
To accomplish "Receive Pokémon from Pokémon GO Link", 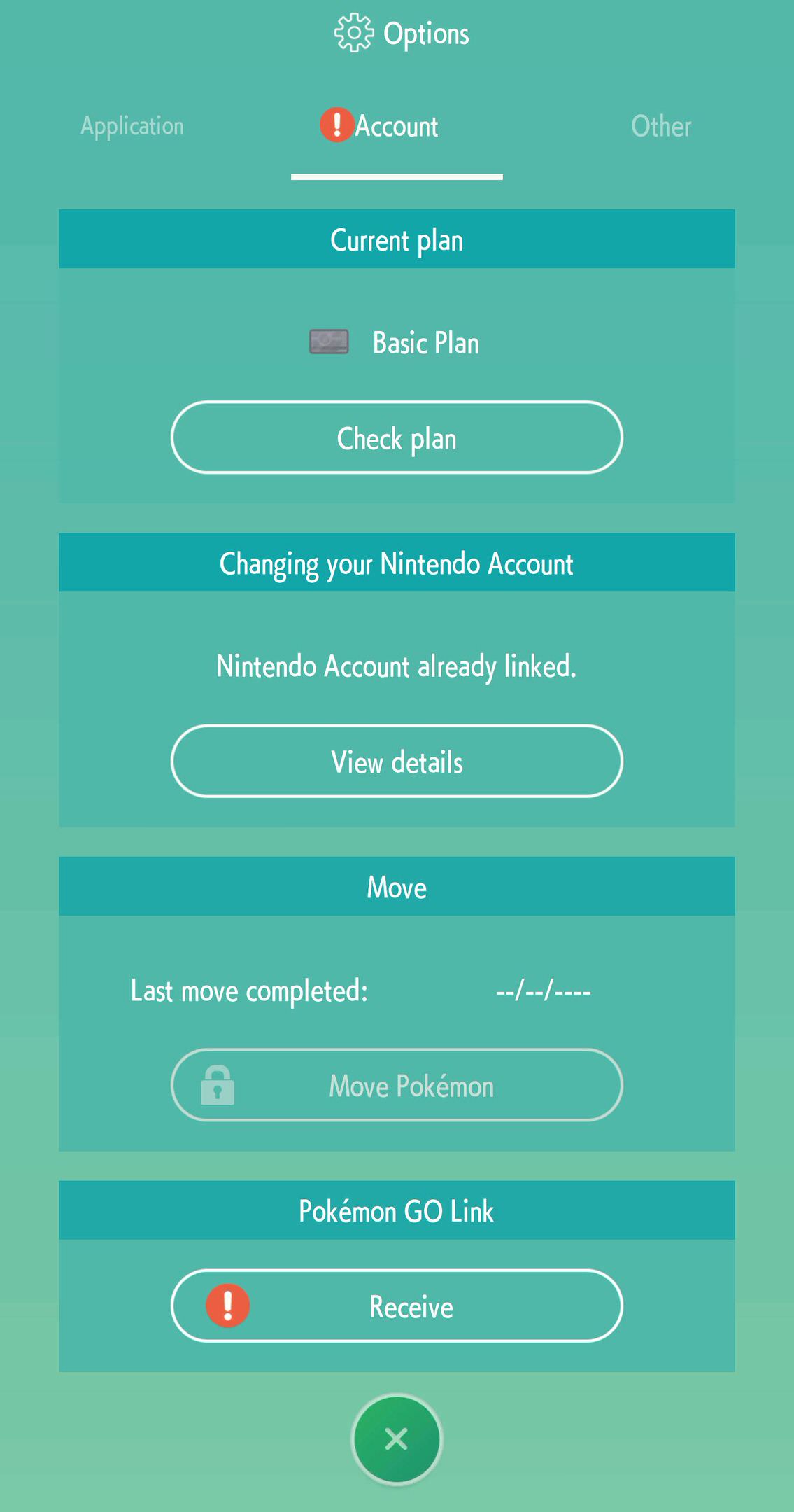I will [x=397, y=1306].
